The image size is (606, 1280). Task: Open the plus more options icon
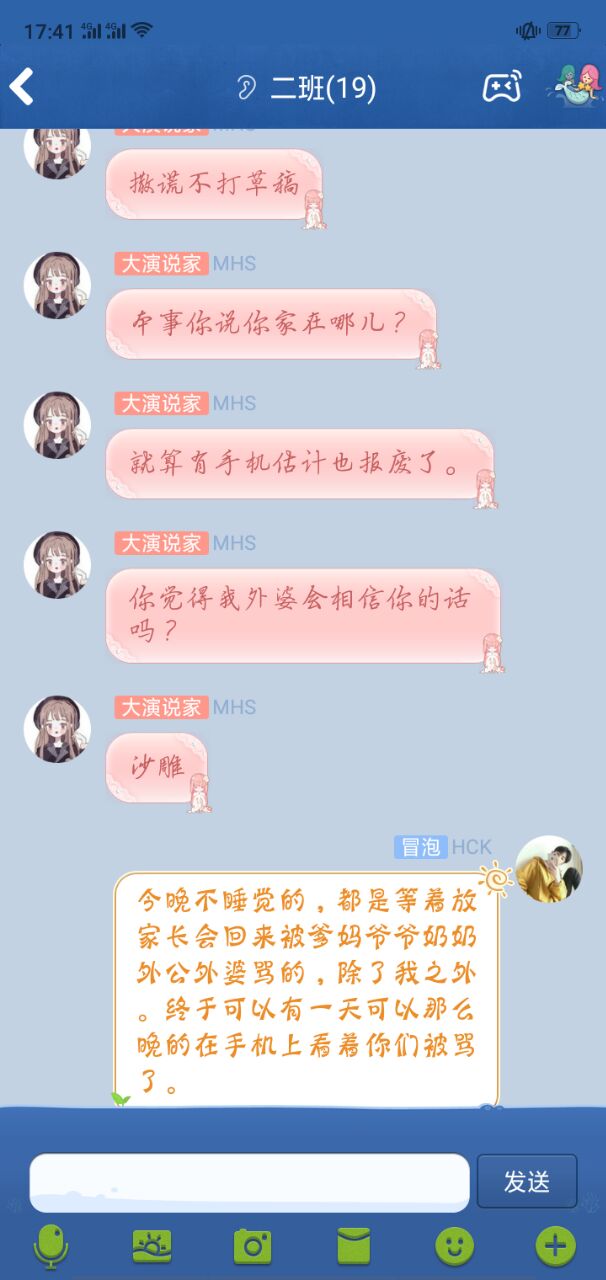[x=555, y=1246]
